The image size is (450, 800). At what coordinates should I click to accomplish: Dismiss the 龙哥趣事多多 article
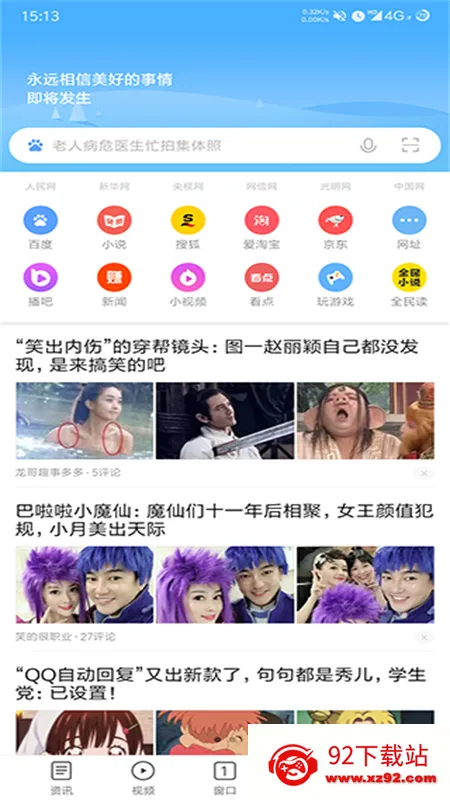[x=423, y=473]
